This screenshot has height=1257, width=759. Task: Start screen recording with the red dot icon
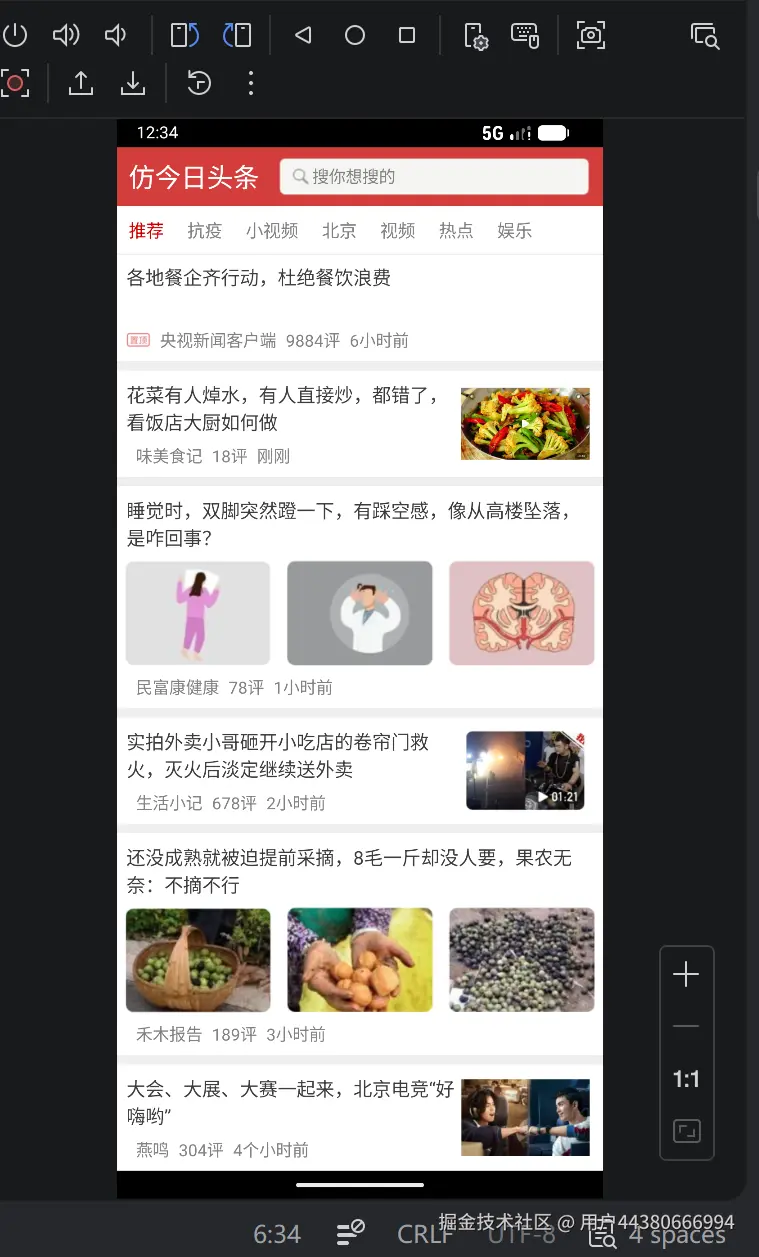point(15,84)
